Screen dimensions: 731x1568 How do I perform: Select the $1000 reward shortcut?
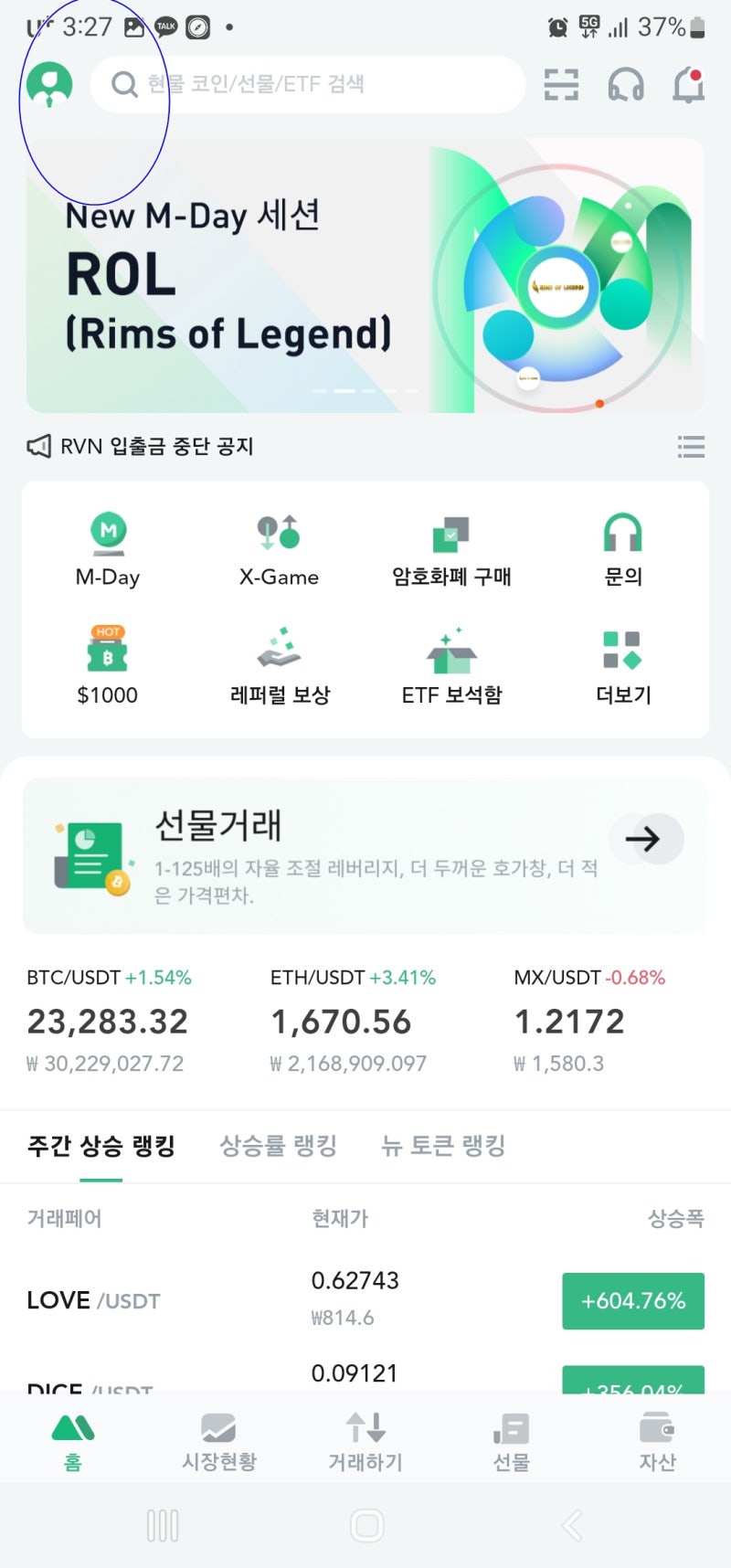108,665
